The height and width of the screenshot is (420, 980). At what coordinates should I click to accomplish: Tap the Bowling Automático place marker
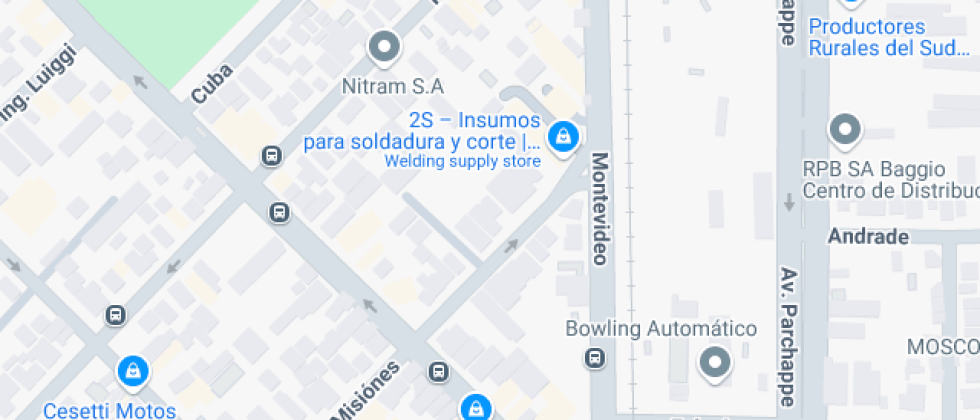pos(714,363)
